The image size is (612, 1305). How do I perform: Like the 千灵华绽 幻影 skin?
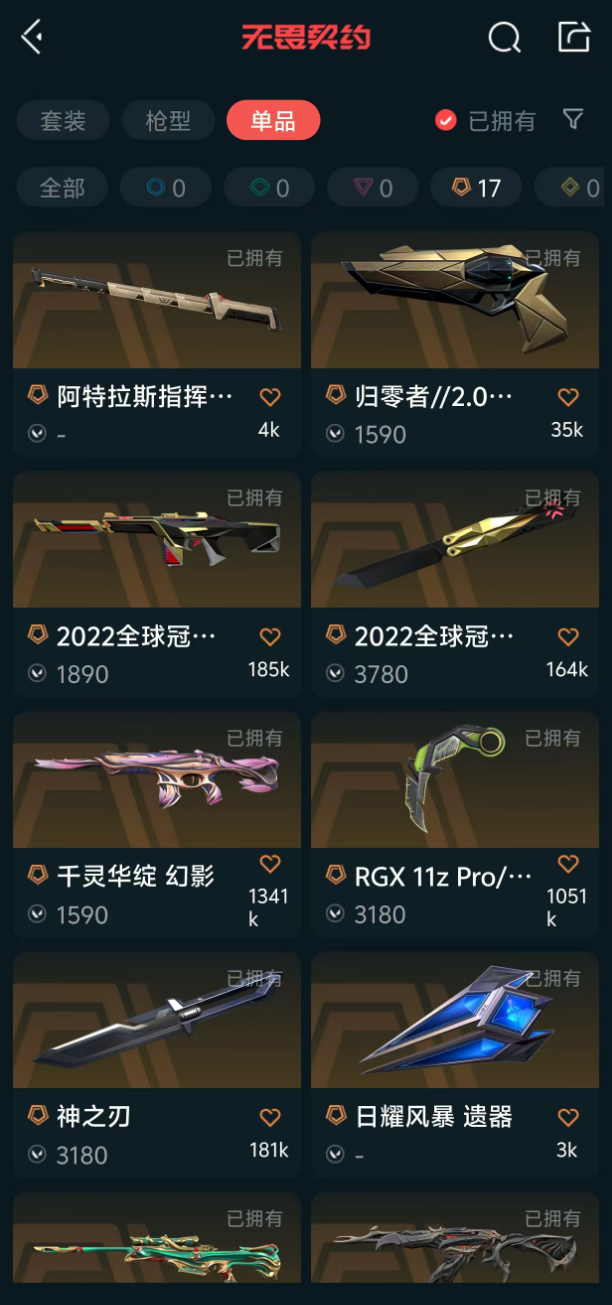coord(270,864)
